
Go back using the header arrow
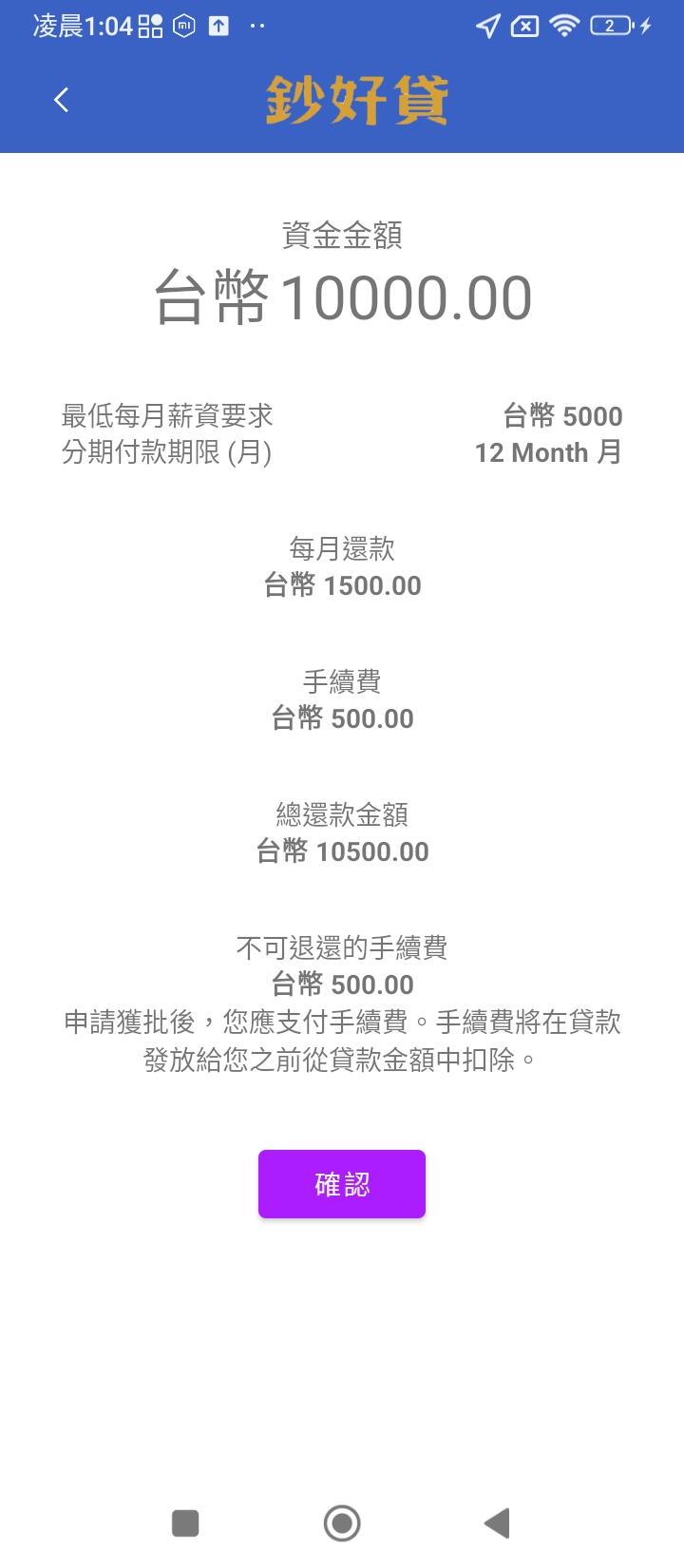[x=62, y=100]
